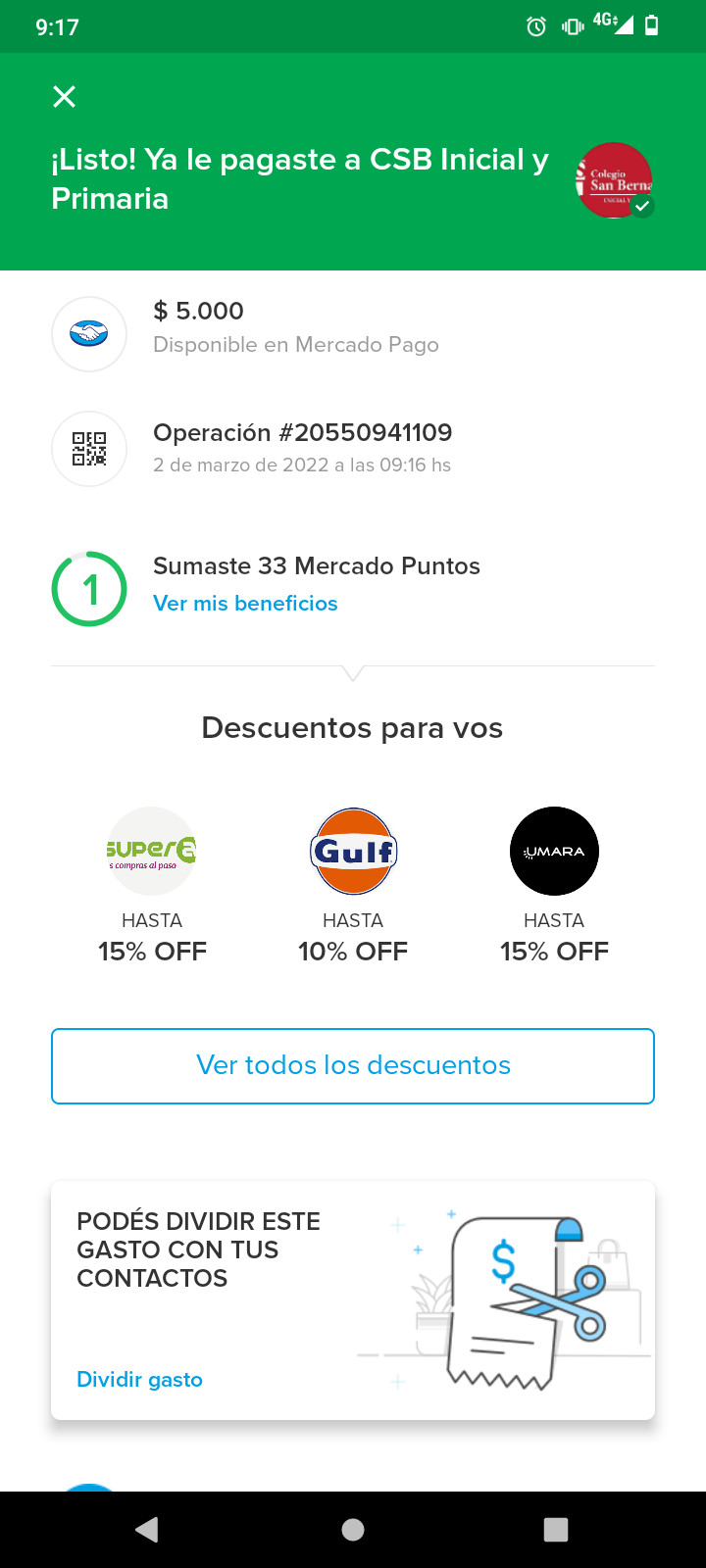The width and height of the screenshot is (706, 1568).
Task: Return to the home screen
Action: [x=353, y=1530]
